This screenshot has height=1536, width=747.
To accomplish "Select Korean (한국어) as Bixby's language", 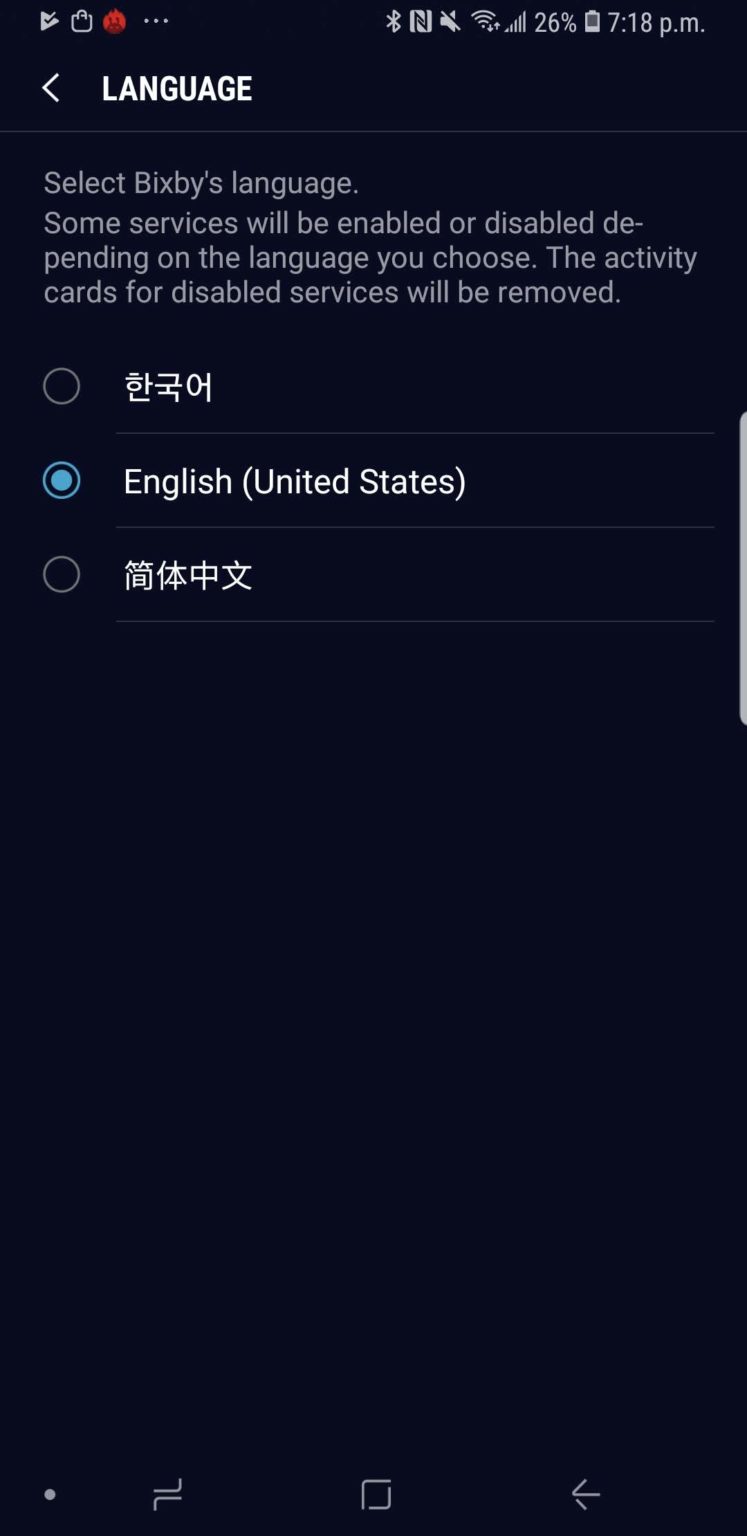I will [62, 386].
